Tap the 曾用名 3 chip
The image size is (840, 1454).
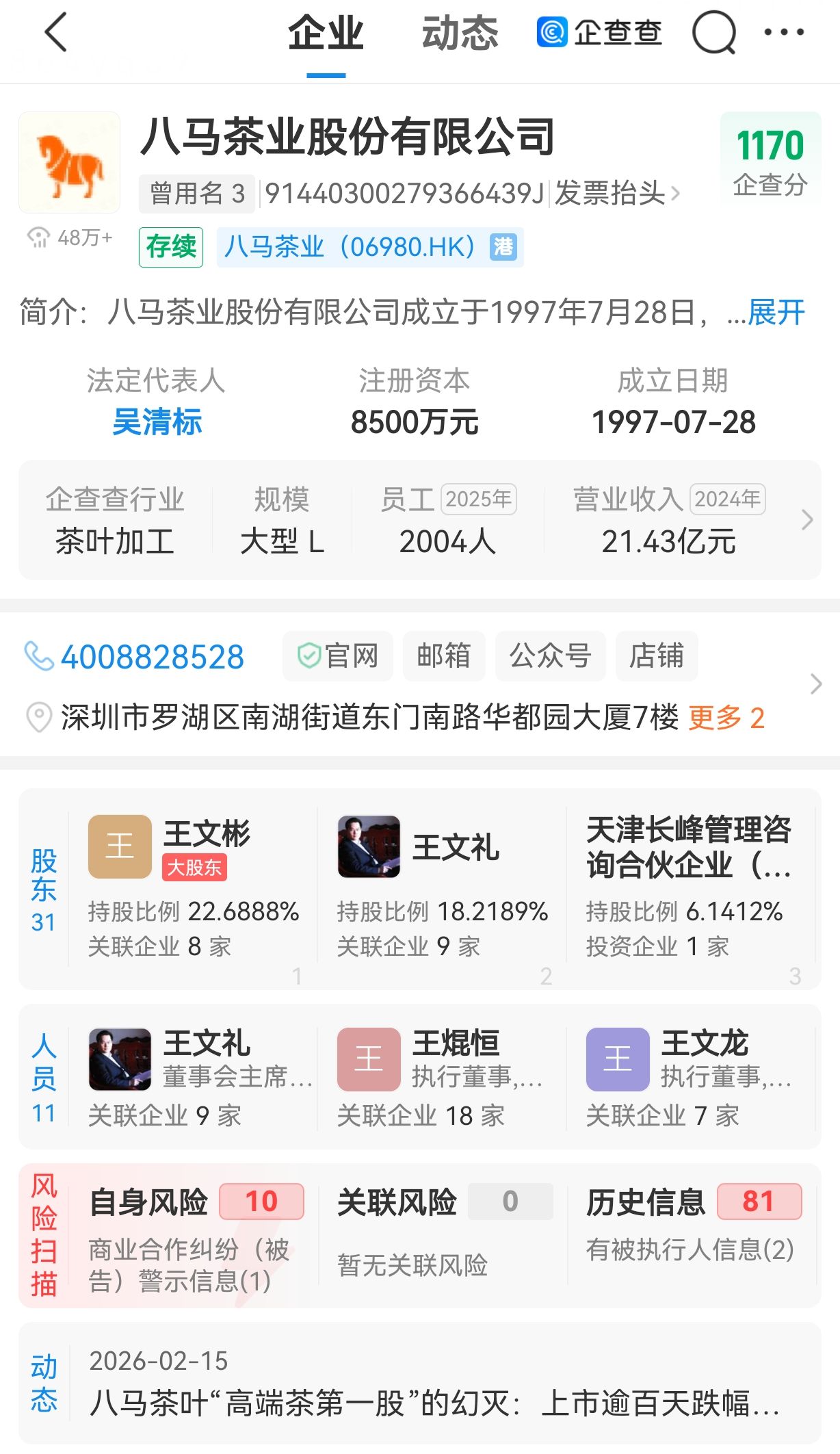tap(197, 194)
